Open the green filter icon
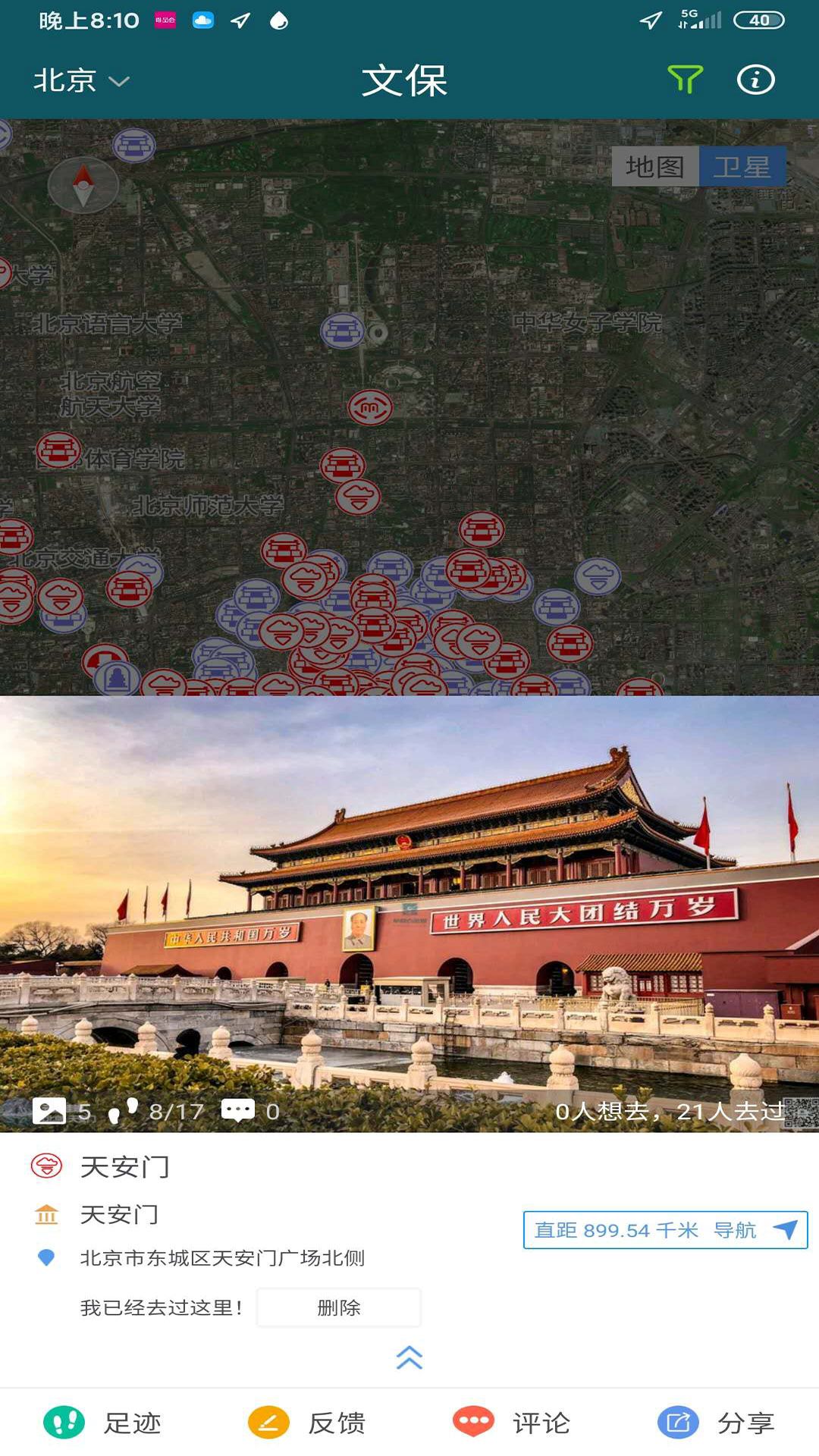This screenshot has width=819, height=1456. (x=685, y=80)
